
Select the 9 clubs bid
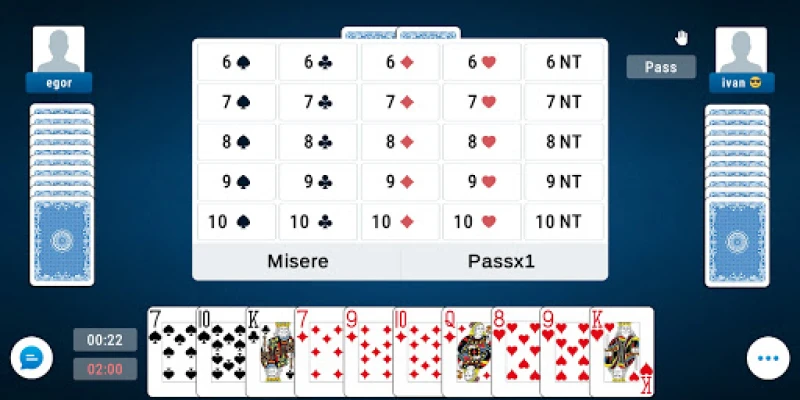coord(318,182)
